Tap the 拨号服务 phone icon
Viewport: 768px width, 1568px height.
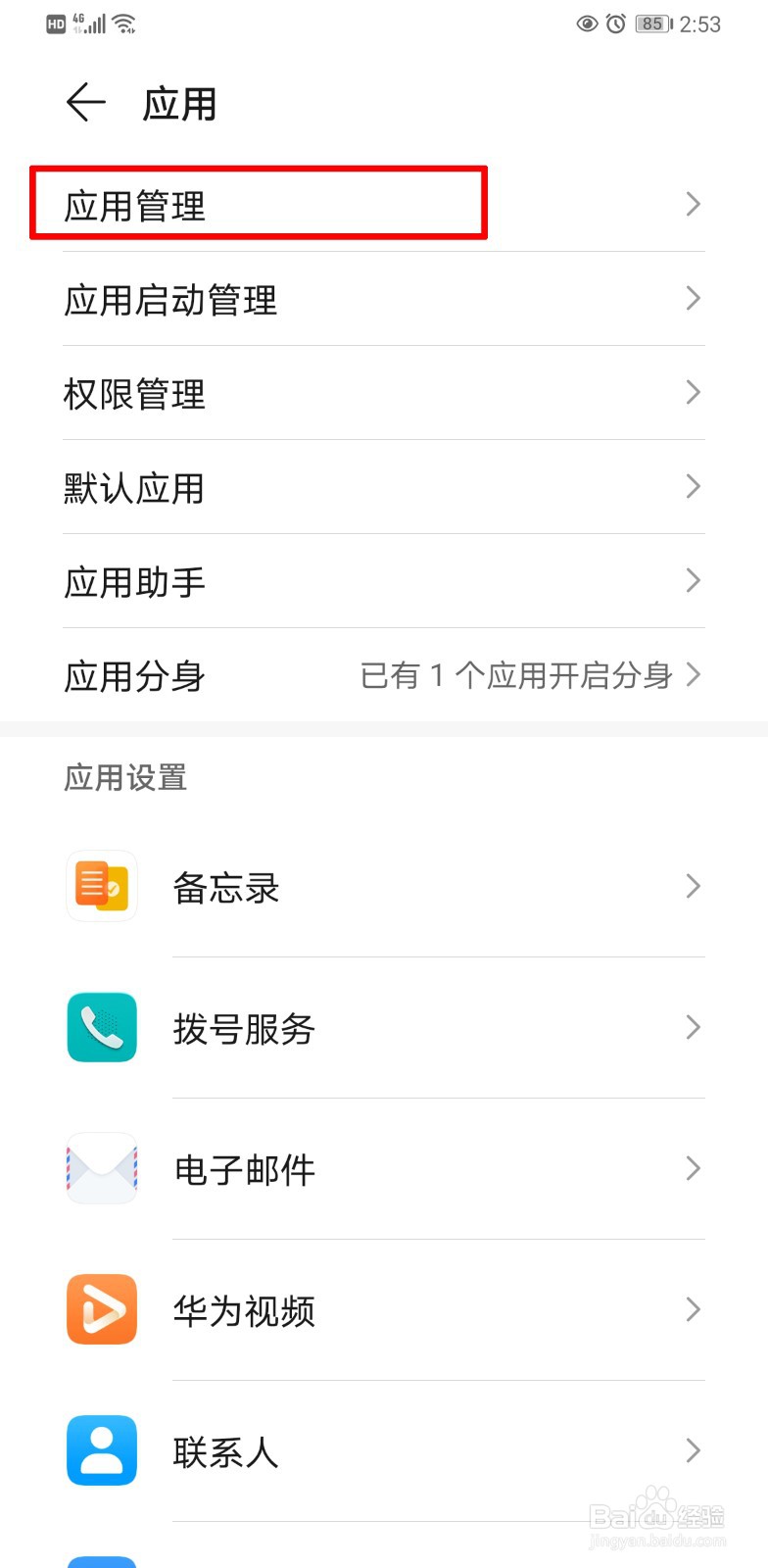click(101, 1027)
